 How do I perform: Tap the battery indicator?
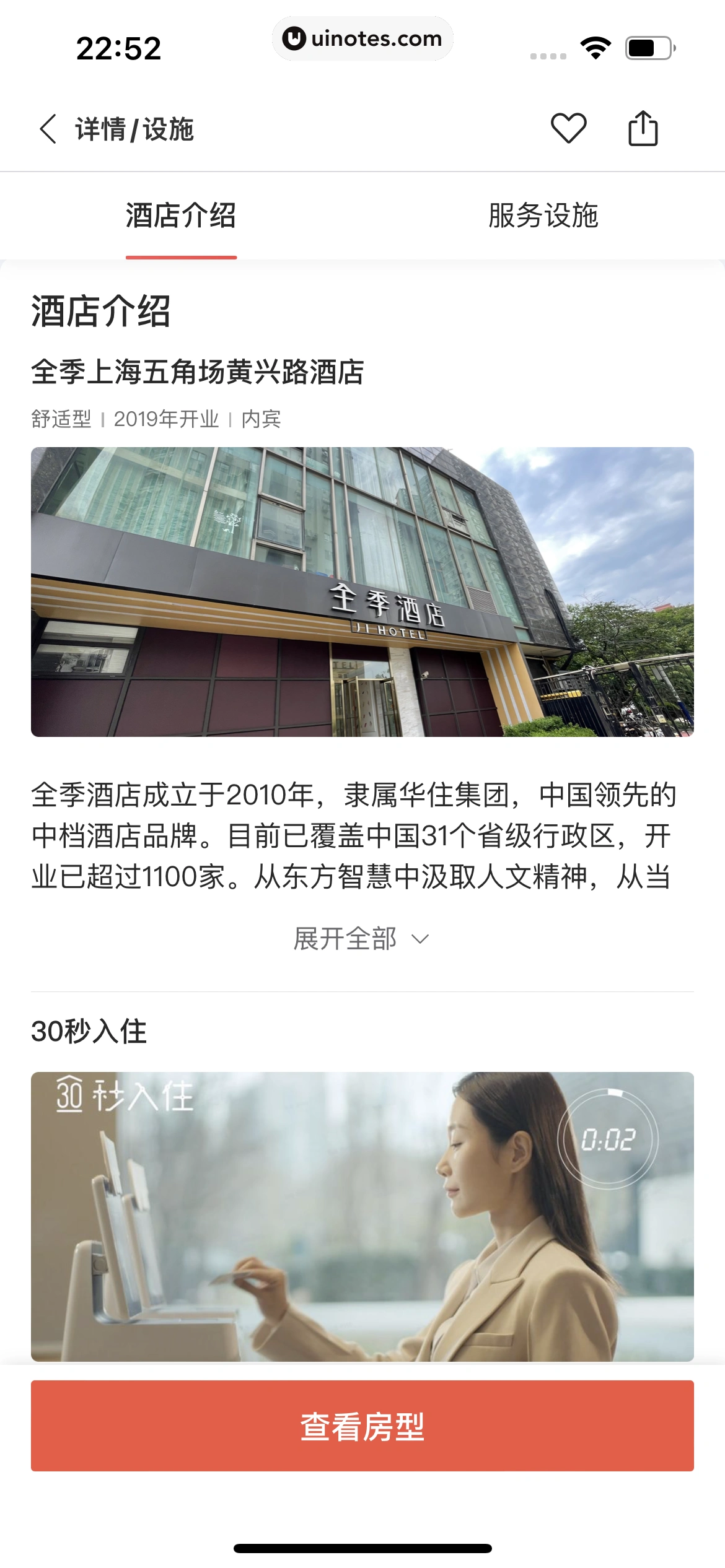649,46
